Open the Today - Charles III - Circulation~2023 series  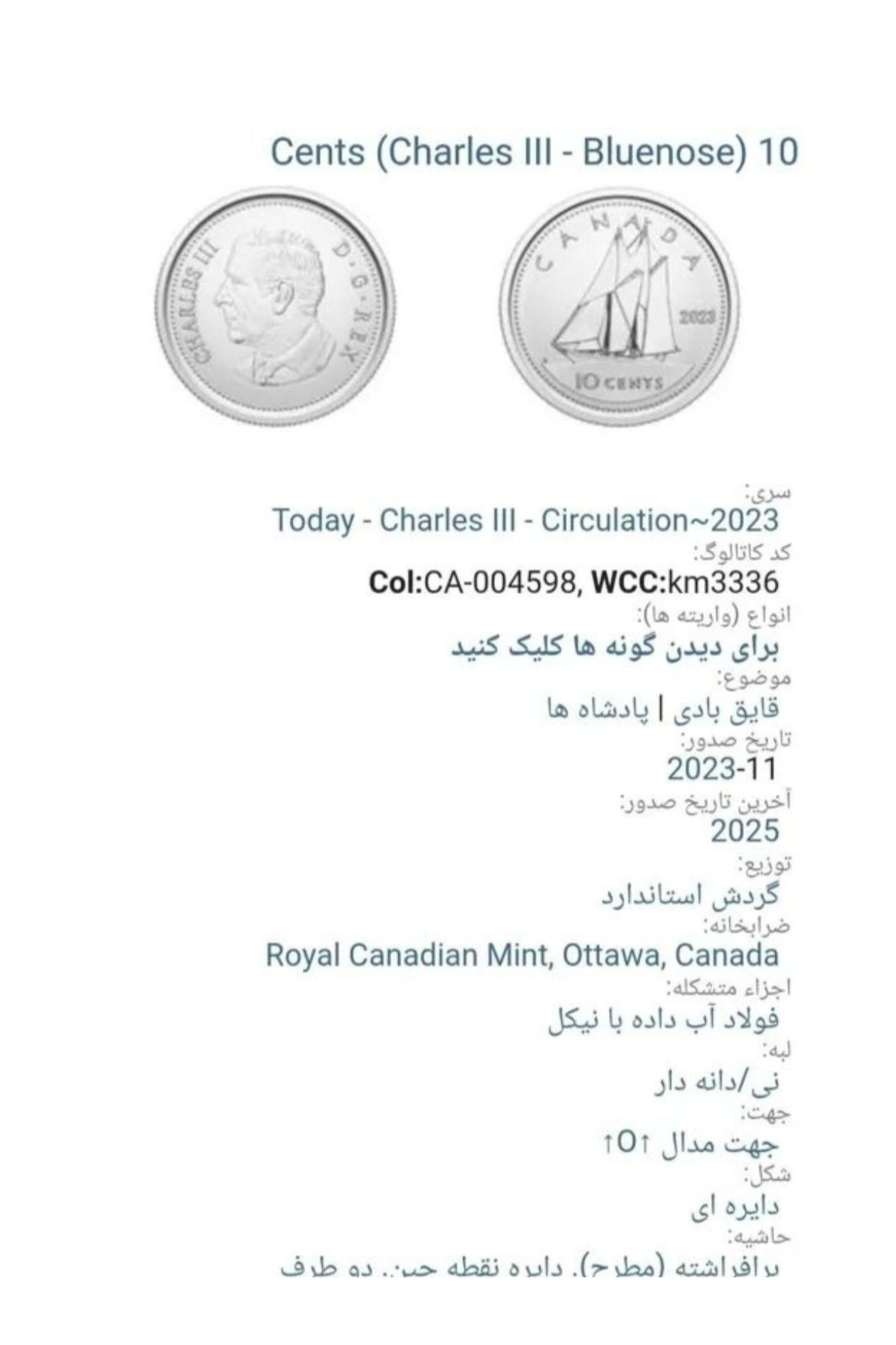pyautogui.click(x=525, y=521)
